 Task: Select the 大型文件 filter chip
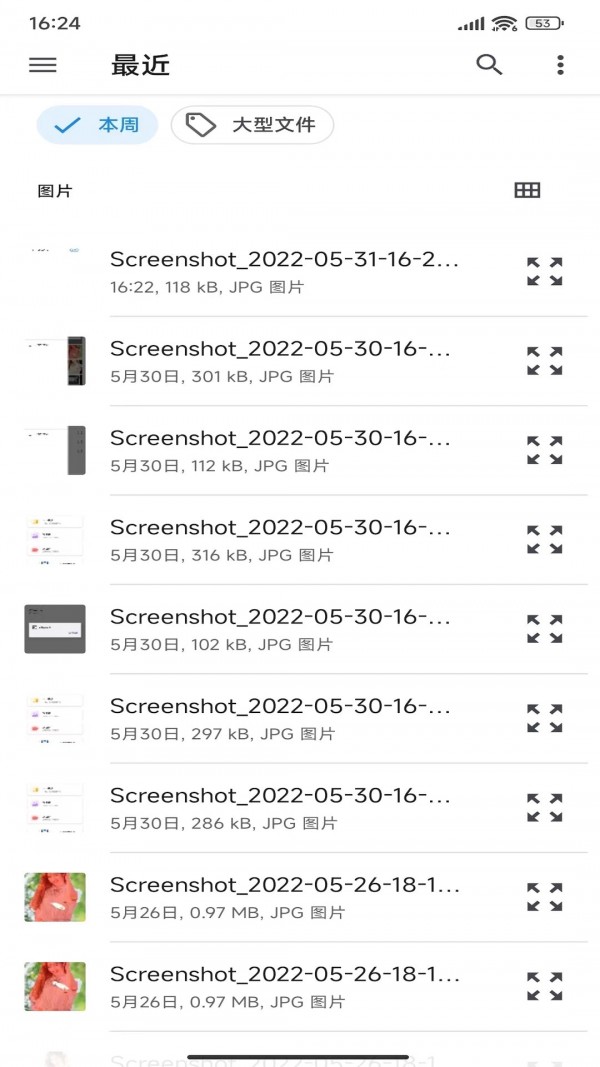[252, 125]
